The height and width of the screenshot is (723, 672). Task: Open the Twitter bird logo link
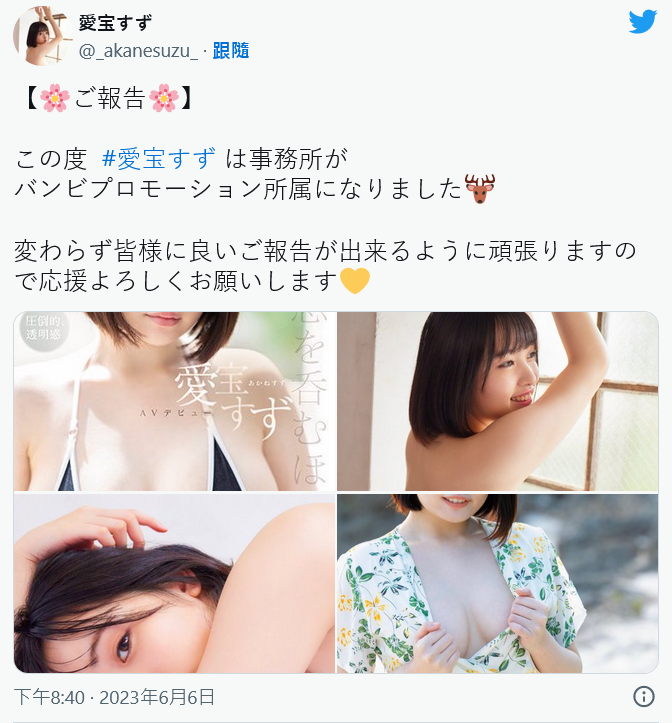pos(642,23)
